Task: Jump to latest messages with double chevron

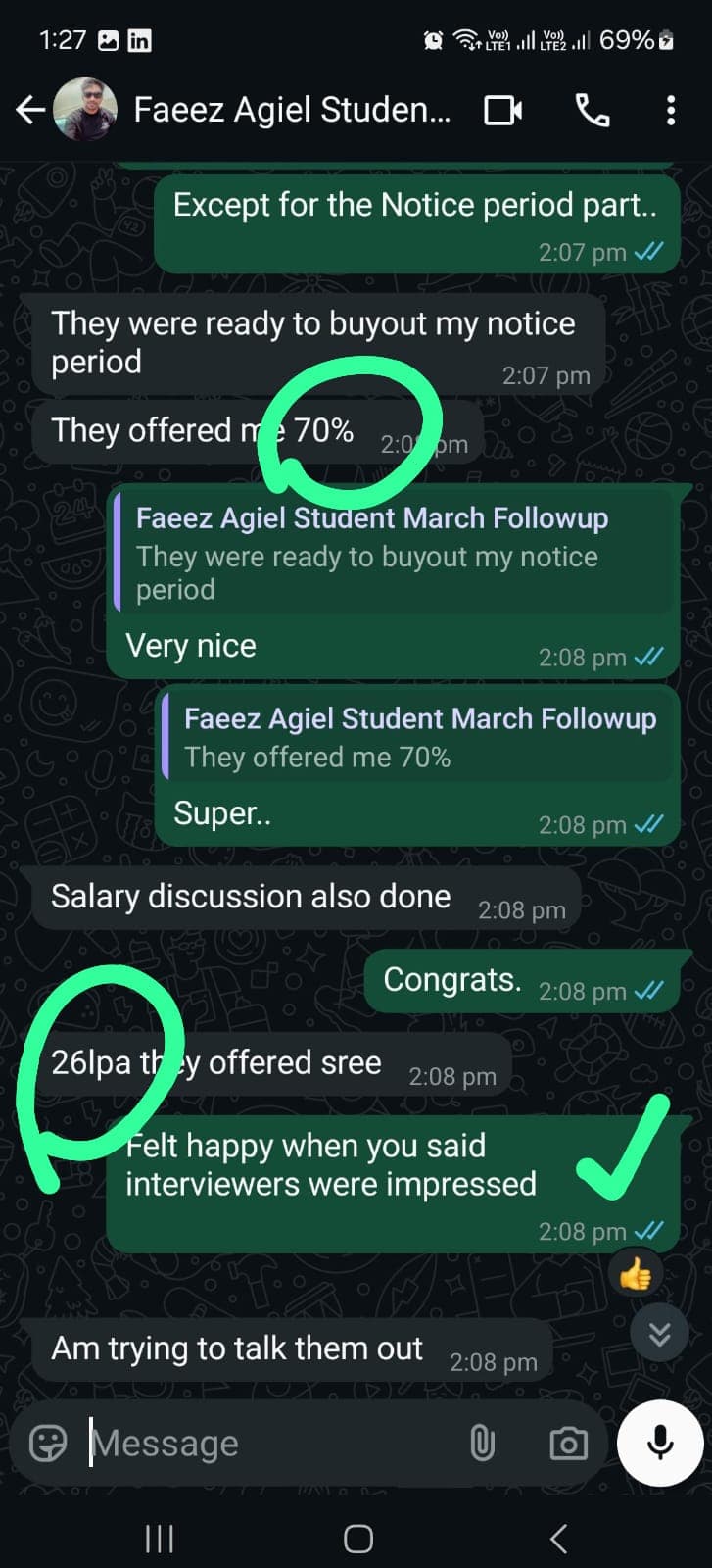Action: [658, 1334]
